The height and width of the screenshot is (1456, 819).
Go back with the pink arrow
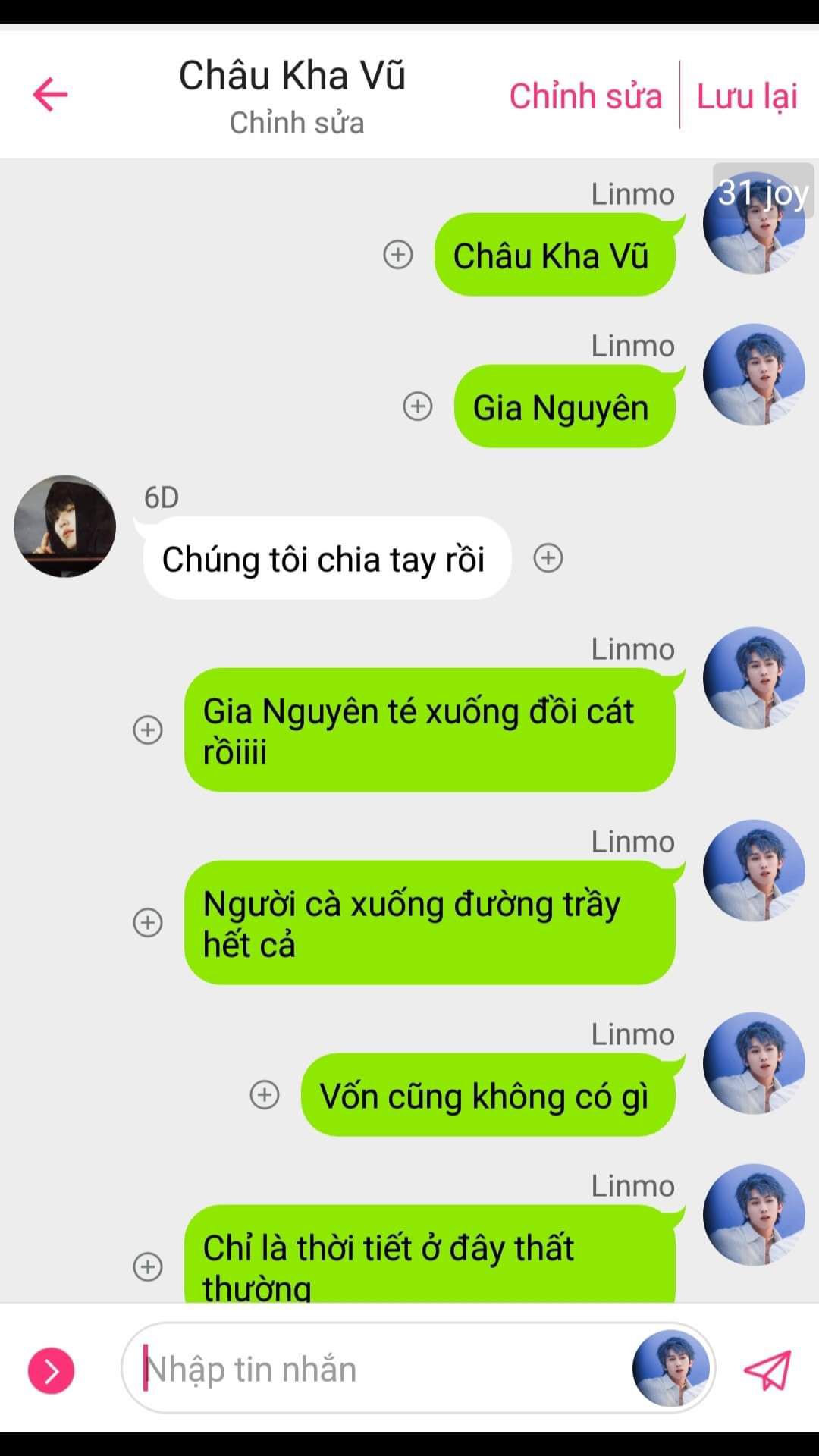point(51,95)
